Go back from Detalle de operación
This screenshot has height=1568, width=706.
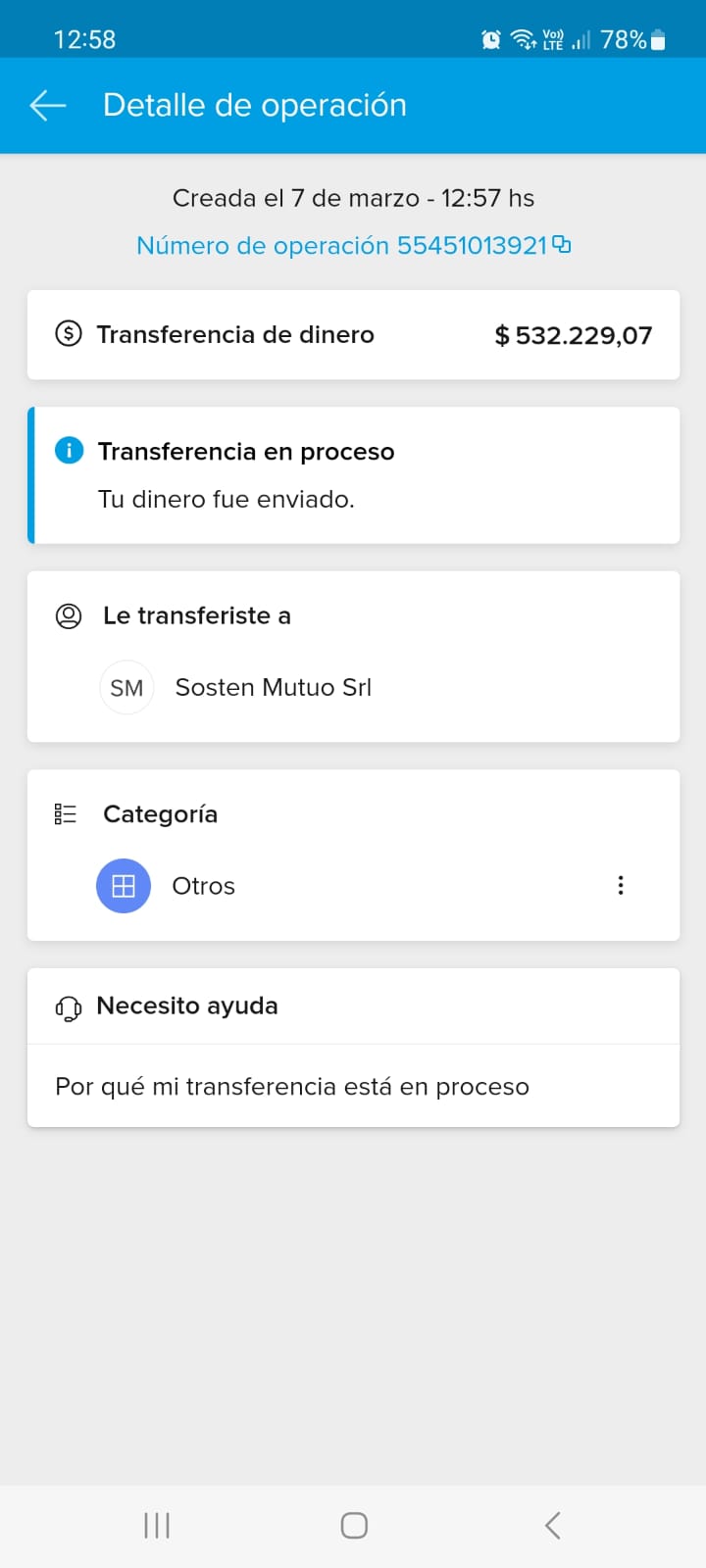click(47, 105)
